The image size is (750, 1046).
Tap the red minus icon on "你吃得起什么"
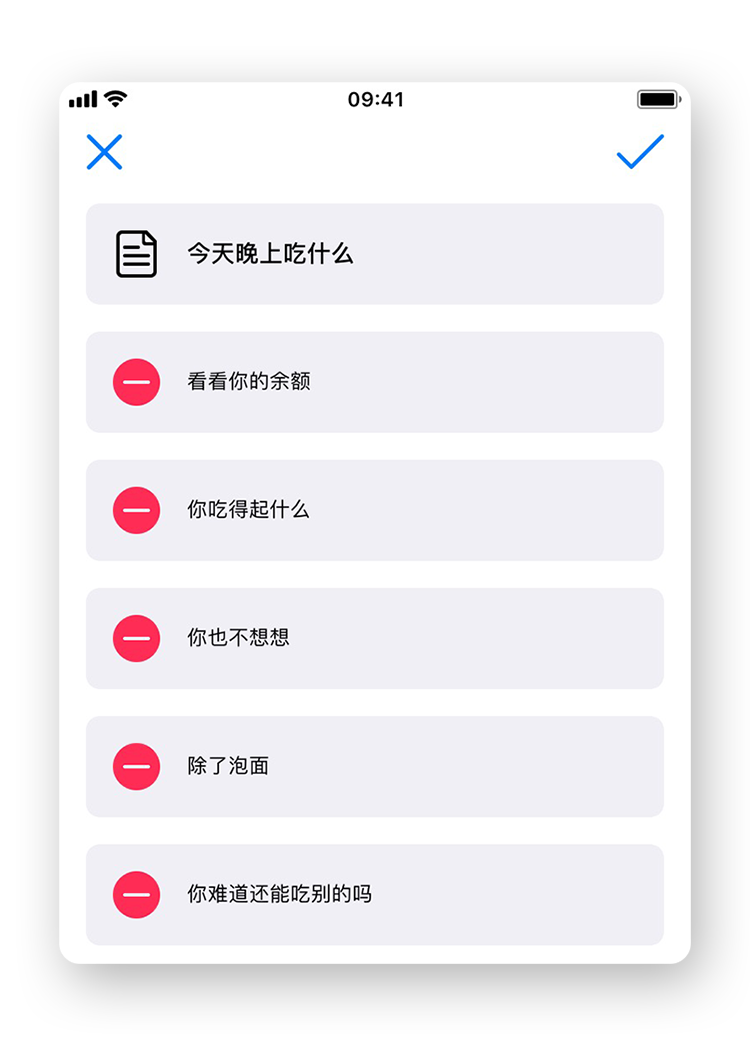136,510
